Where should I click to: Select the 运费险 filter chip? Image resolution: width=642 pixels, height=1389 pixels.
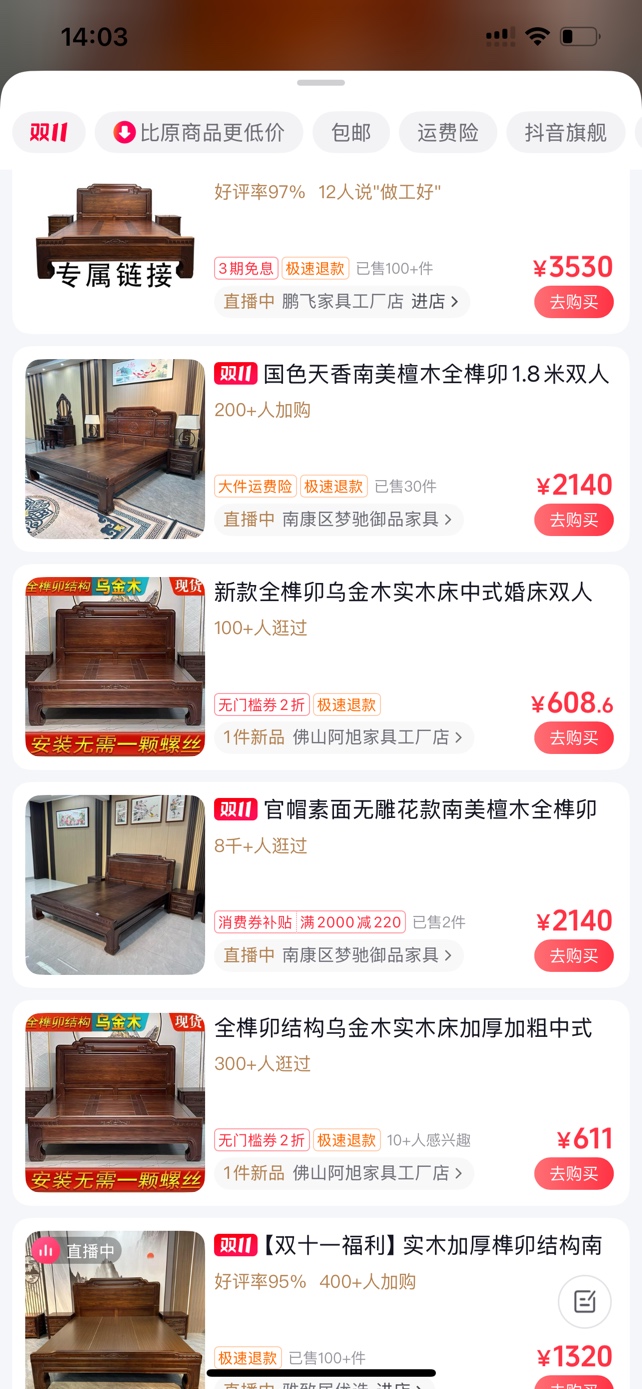point(448,132)
